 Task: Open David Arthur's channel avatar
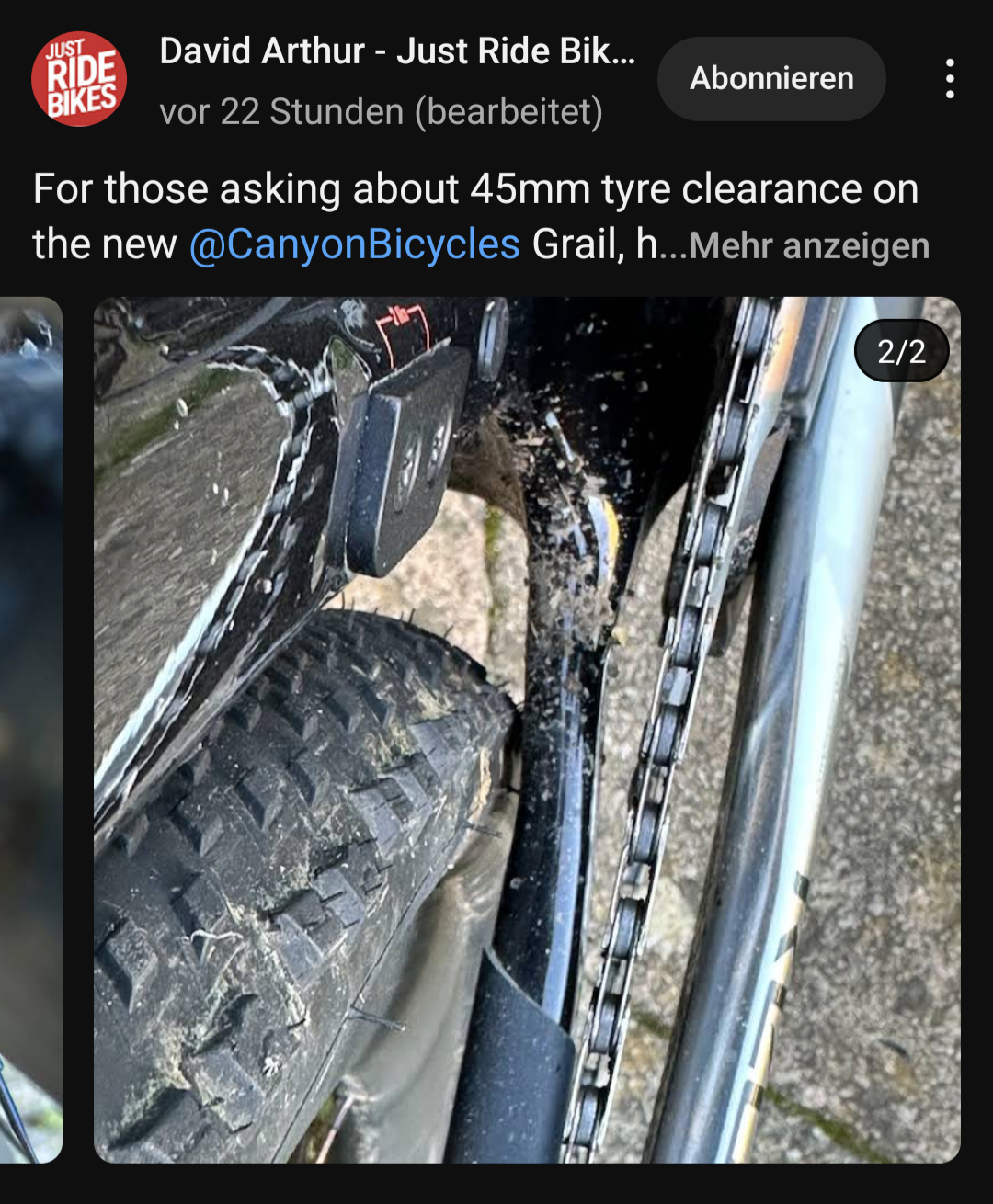pyautogui.click(x=79, y=79)
